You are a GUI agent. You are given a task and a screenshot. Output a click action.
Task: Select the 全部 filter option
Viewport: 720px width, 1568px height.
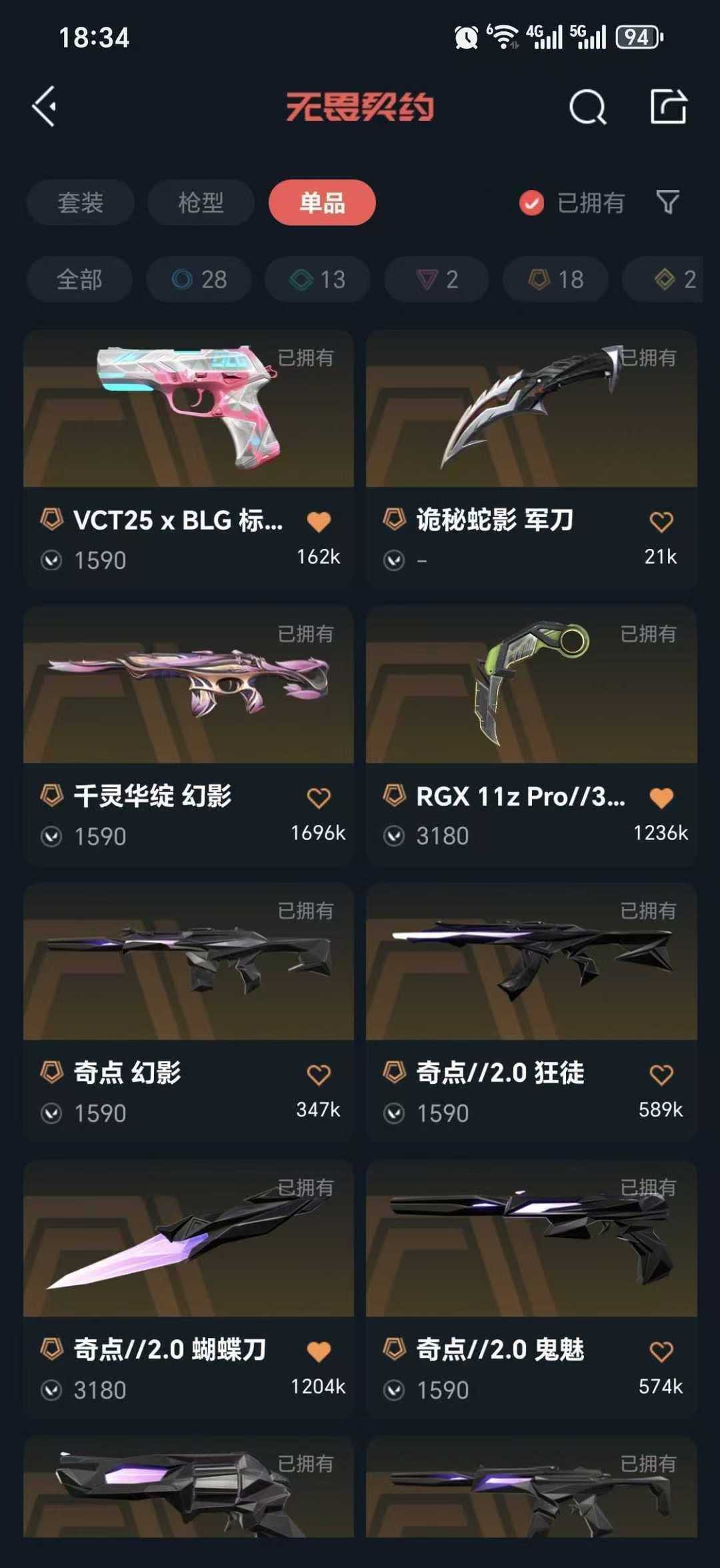point(79,280)
